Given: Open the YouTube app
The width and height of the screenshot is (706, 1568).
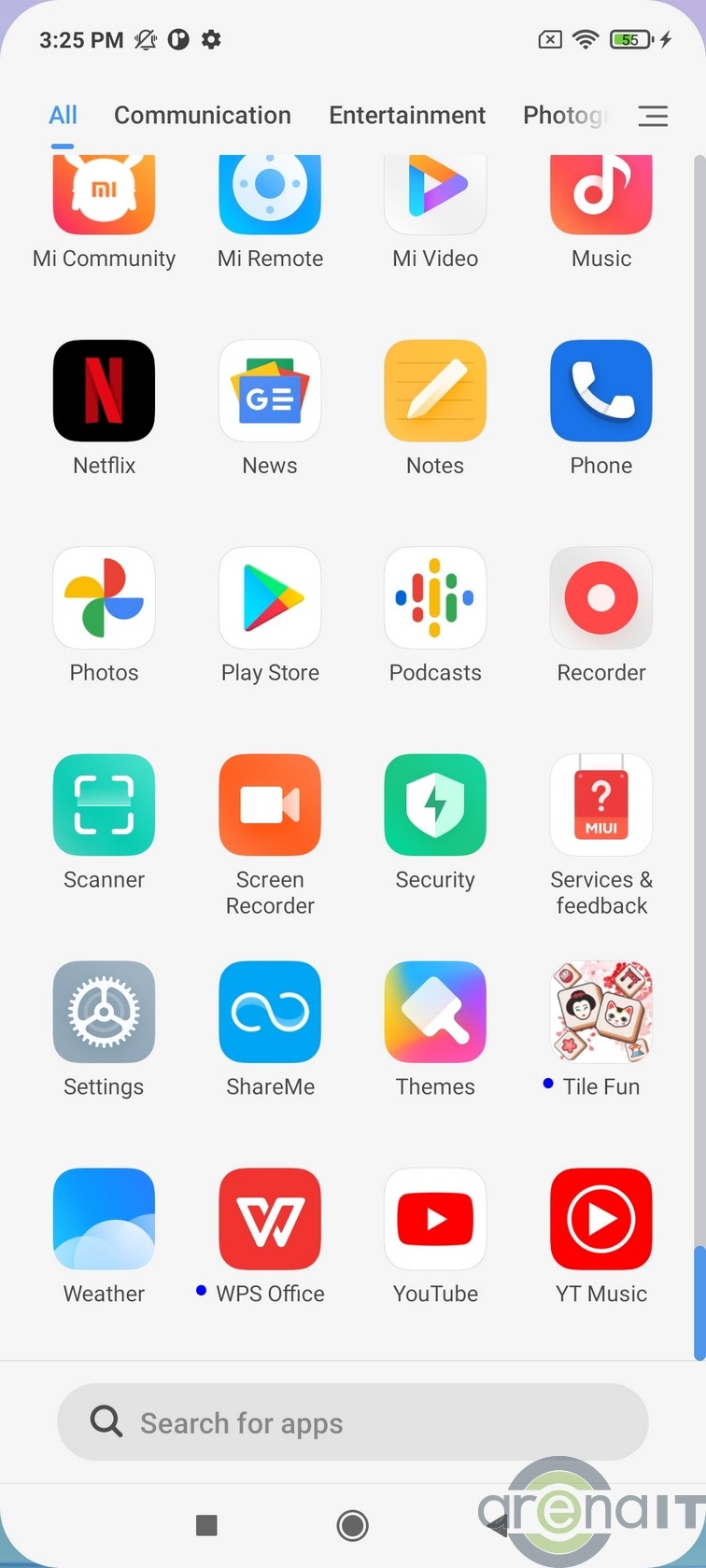Looking at the screenshot, I should [x=435, y=1220].
